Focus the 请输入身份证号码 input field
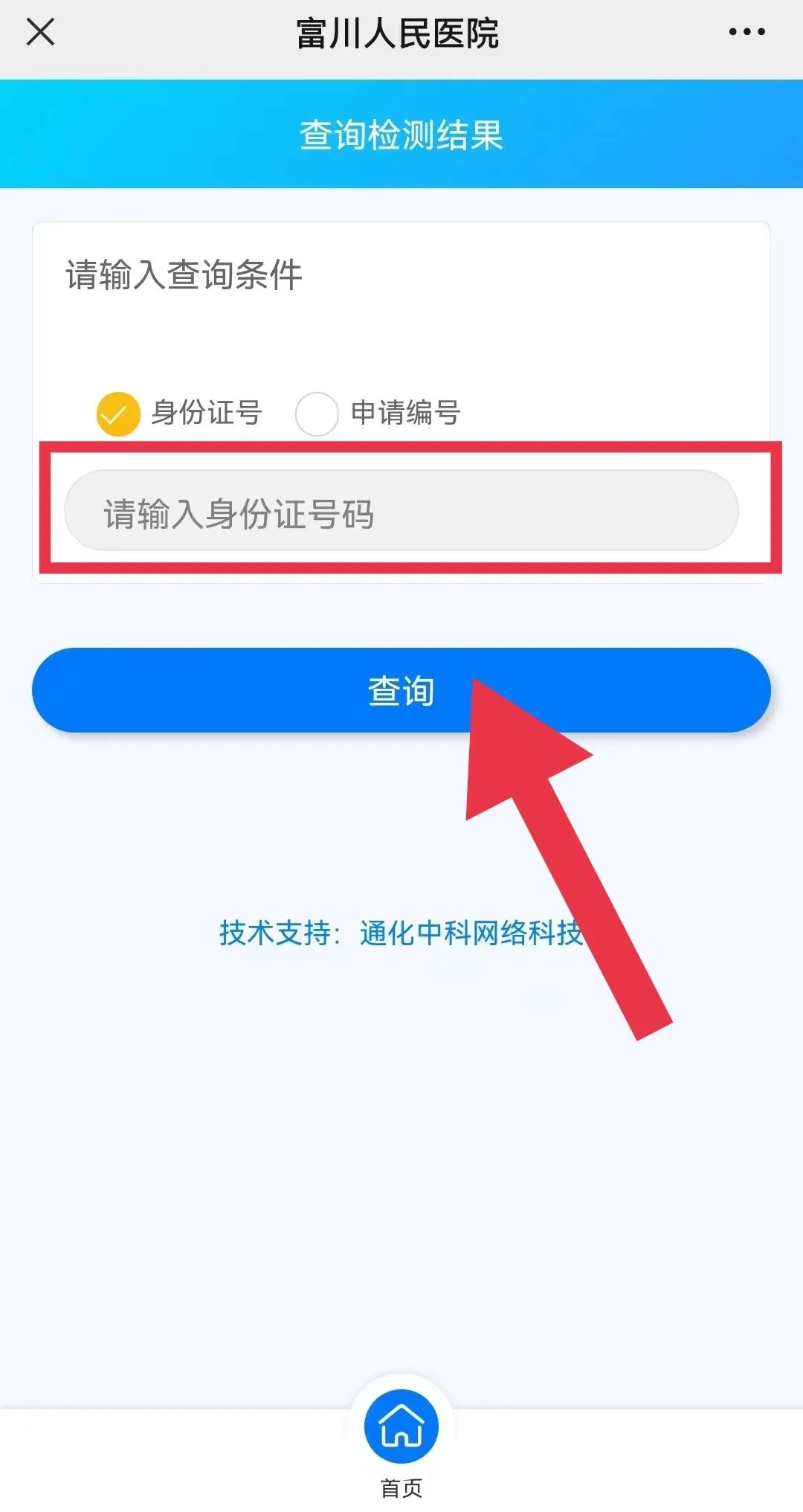803x1512 pixels. [x=401, y=512]
